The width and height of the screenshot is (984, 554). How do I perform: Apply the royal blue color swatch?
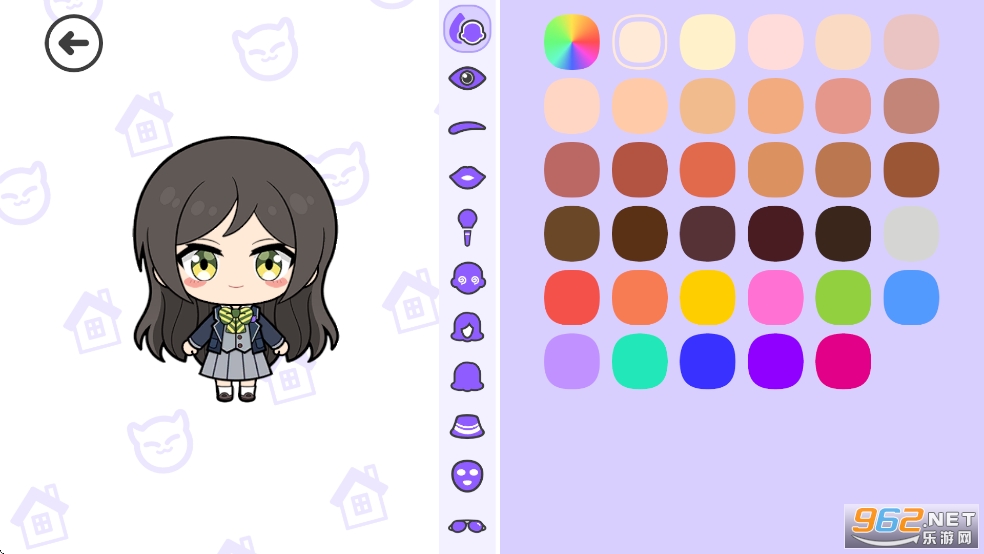[x=708, y=362]
